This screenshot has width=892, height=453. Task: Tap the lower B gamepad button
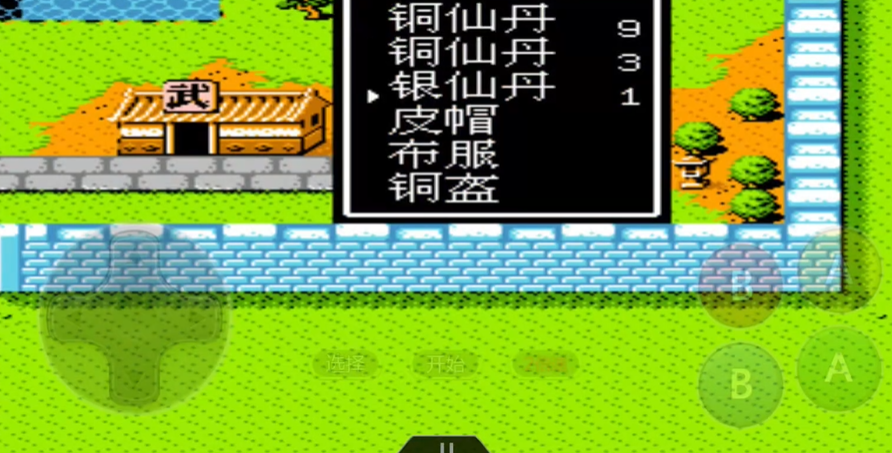tap(741, 385)
